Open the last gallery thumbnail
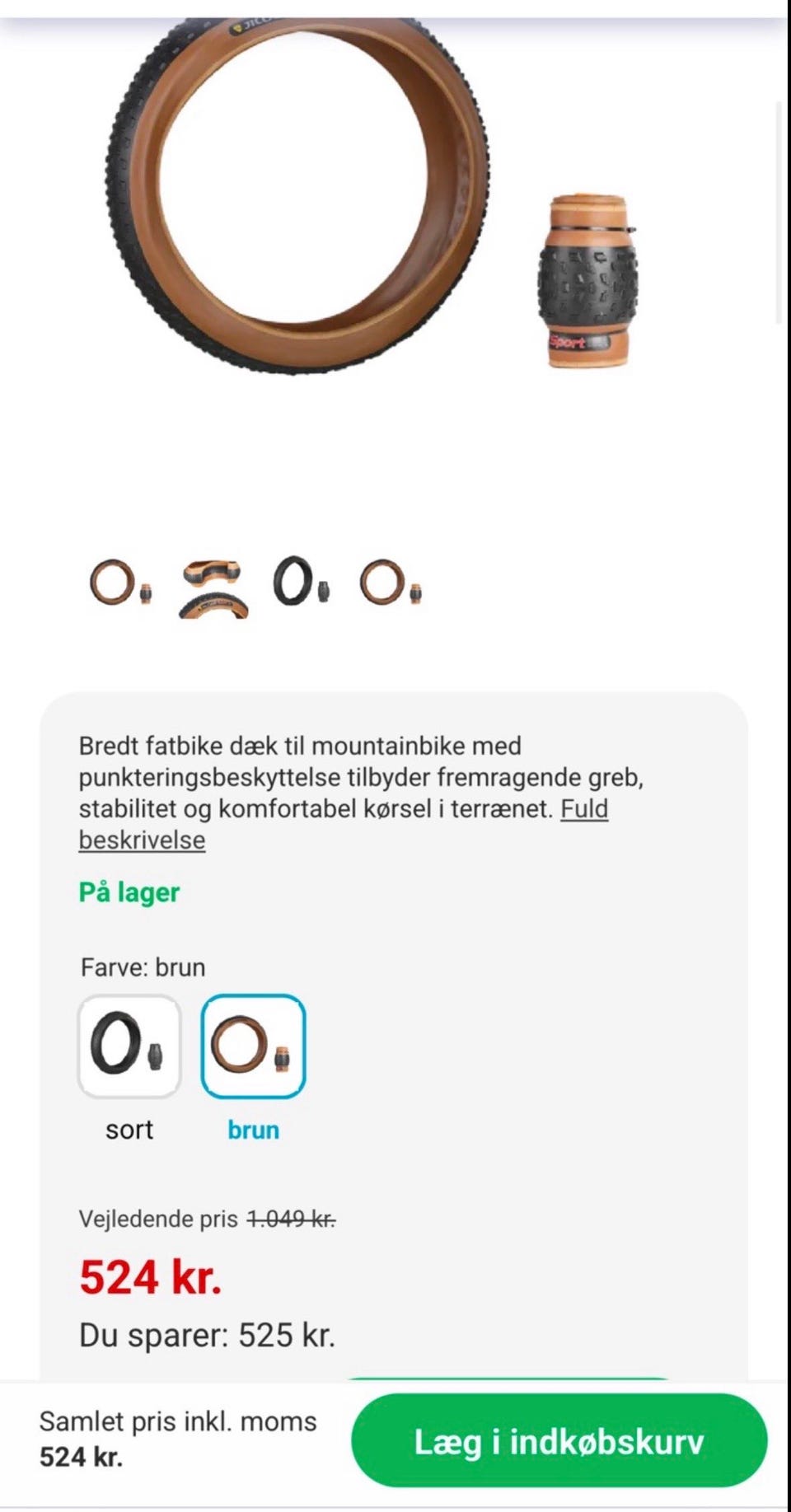 click(x=391, y=583)
